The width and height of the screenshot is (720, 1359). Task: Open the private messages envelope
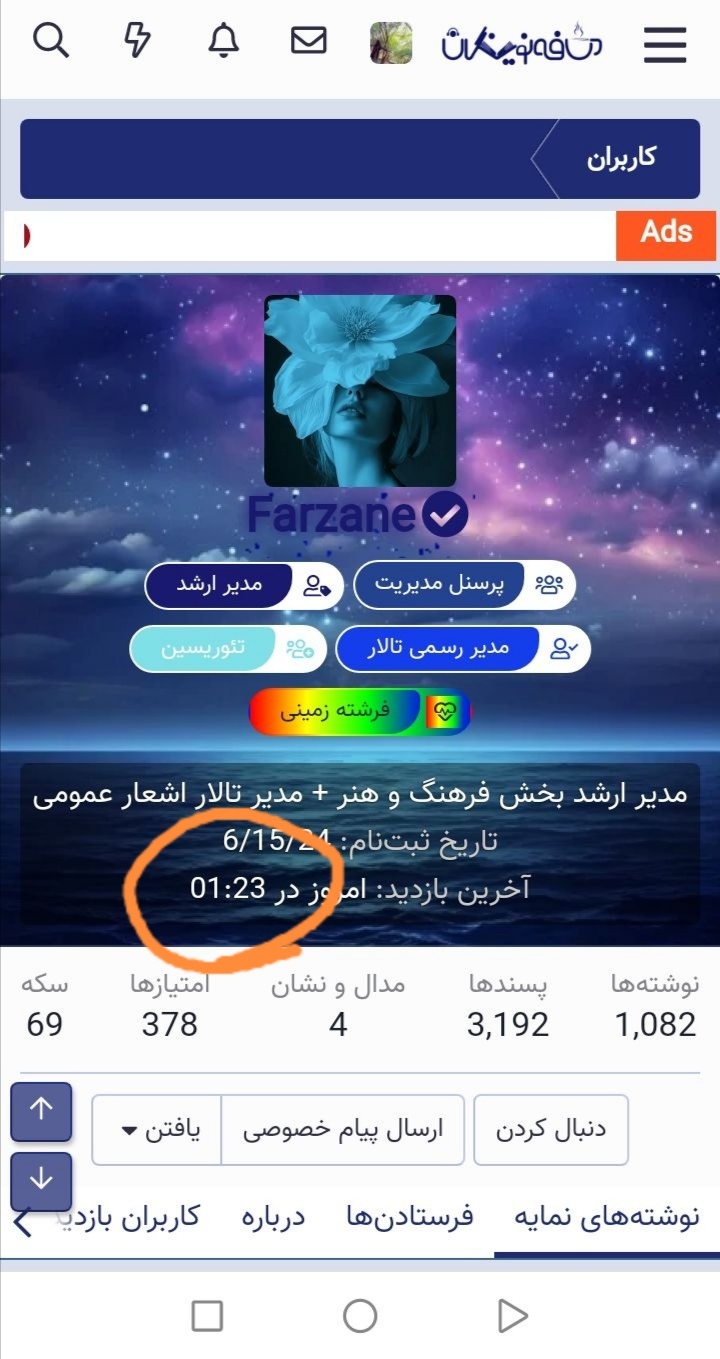pyautogui.click(x=309, y=41)
